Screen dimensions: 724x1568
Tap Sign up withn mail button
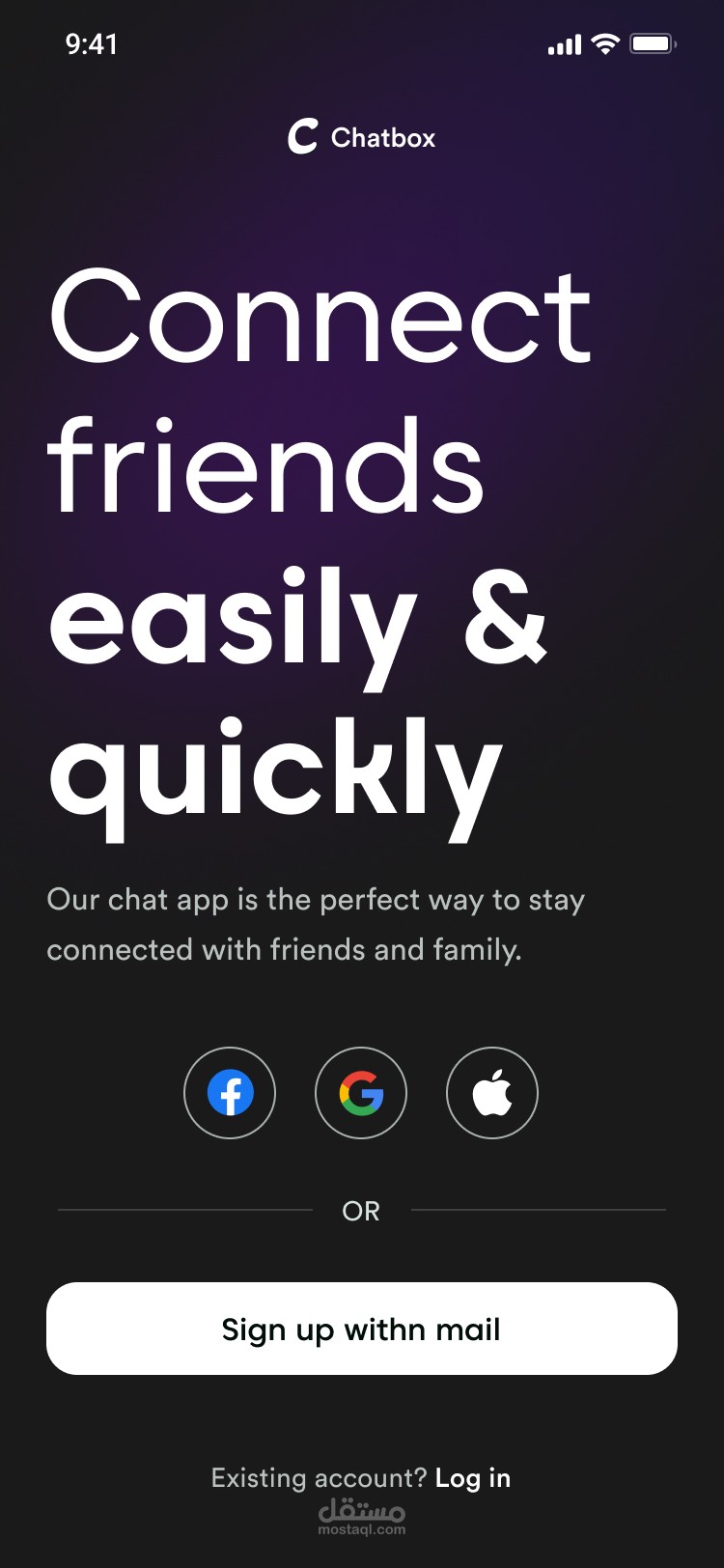tap(362, 1329)
